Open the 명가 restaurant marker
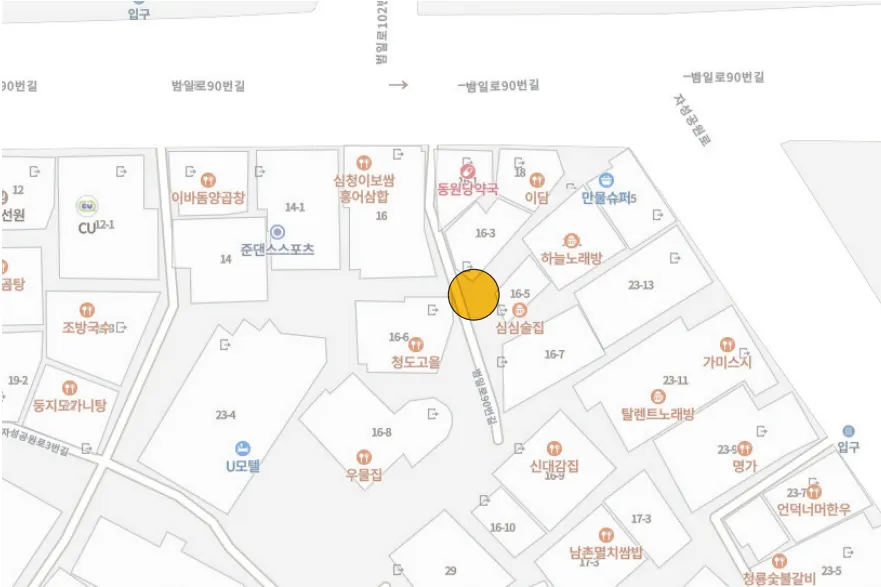Image resolution: width=881 pixels, height=587 pixels. pos(744,449)
